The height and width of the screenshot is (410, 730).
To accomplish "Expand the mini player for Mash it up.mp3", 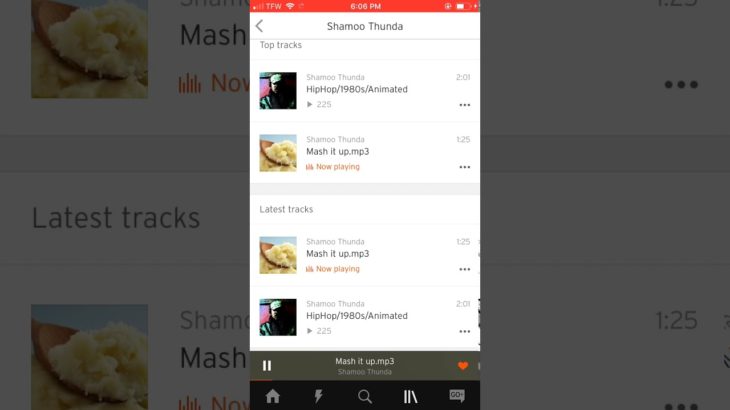I will pyautogui.click(x=364, y=366).
